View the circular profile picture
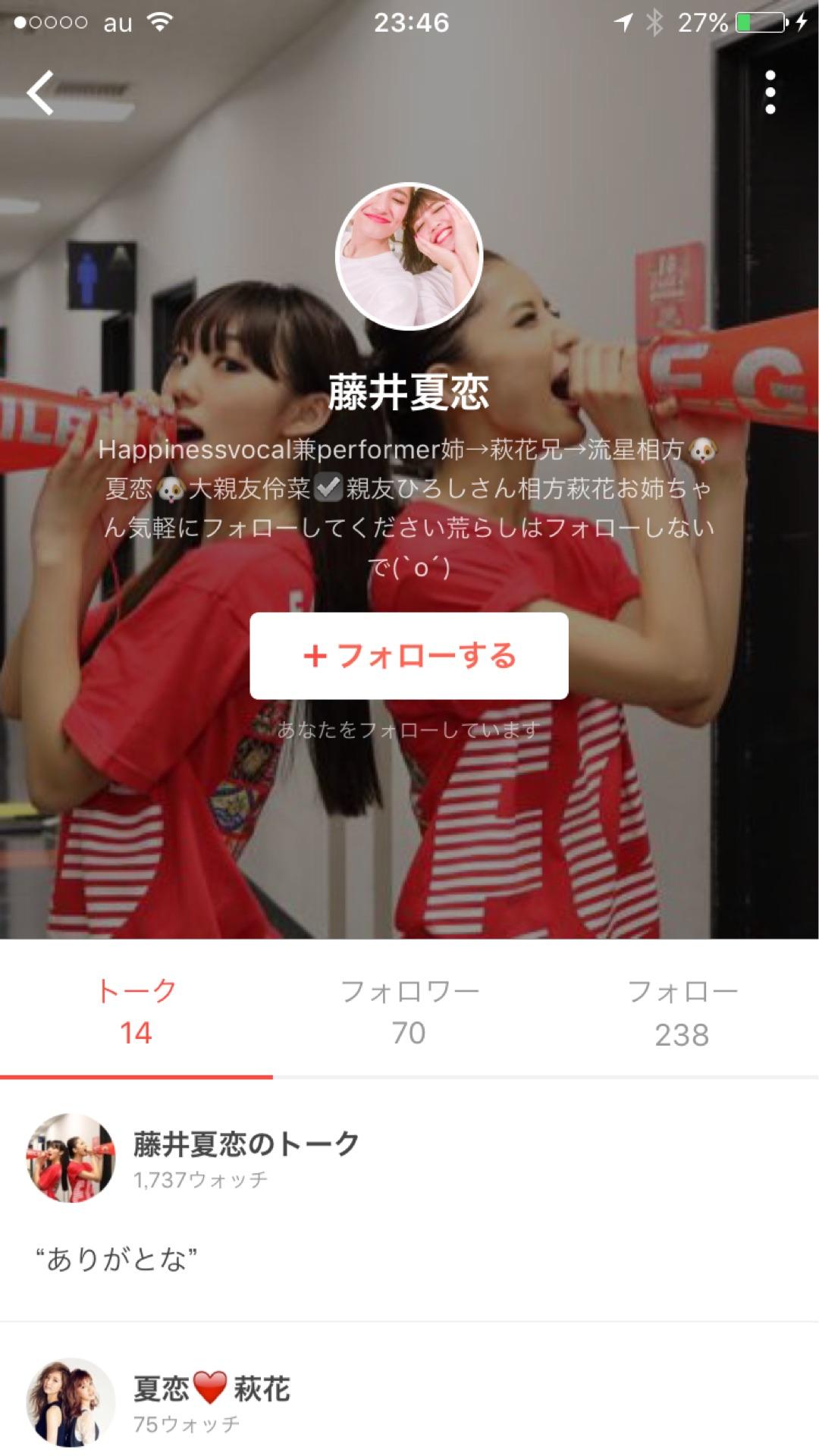 [x=409, y=256]
